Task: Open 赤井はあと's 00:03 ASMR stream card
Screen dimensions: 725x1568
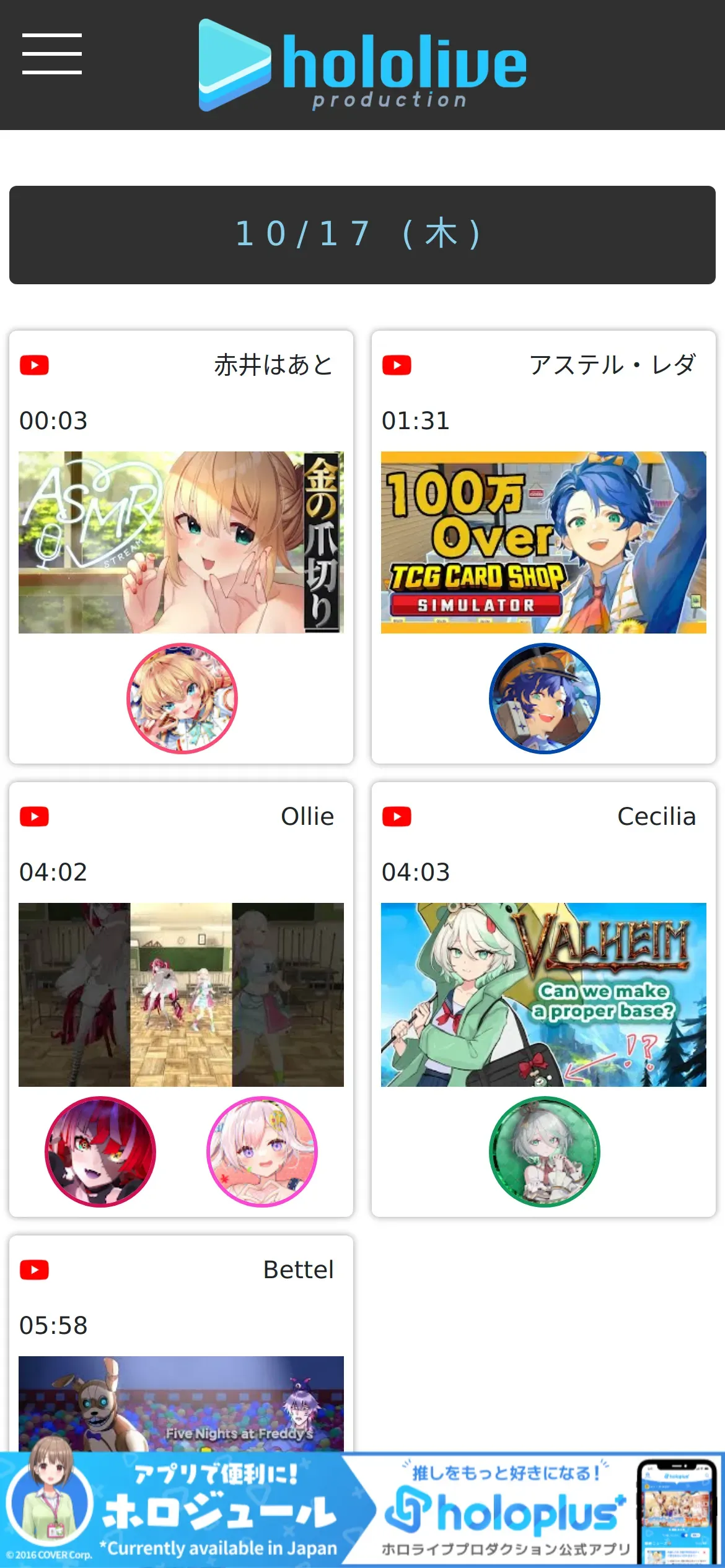Action: coord(181,547)
